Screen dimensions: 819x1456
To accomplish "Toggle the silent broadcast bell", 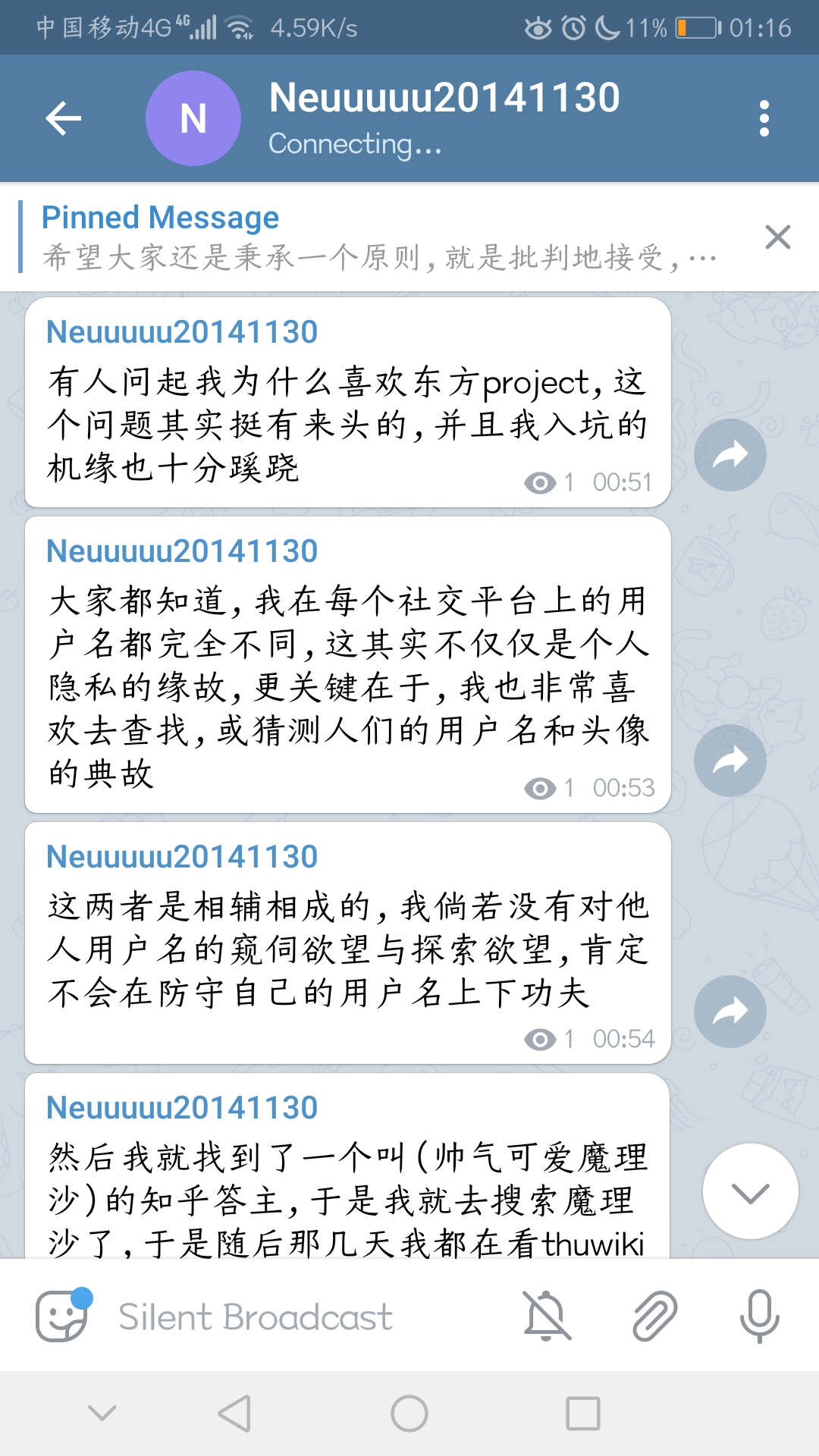I will click(x=546, y=1316).
